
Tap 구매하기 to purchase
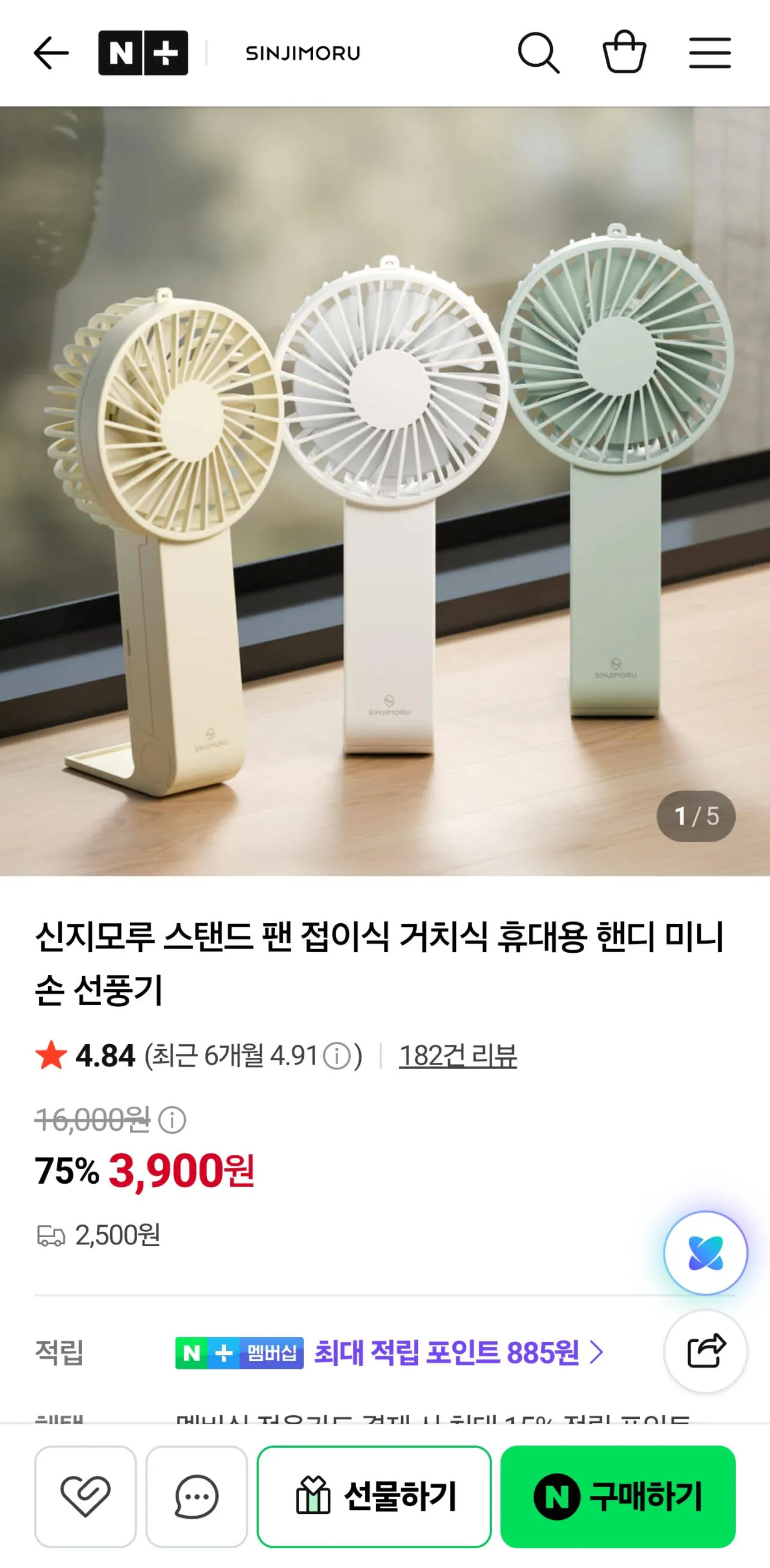618,1496
